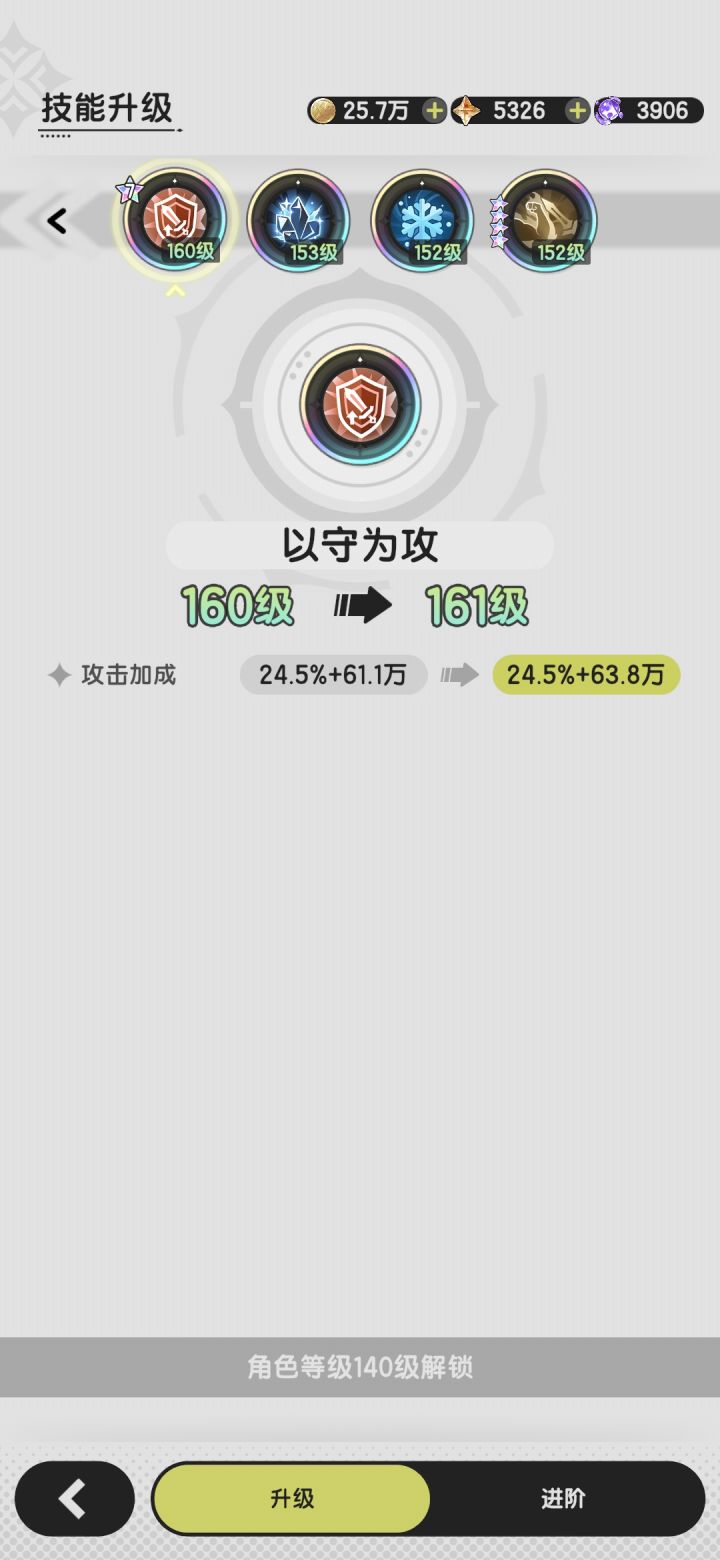720x1560 pixels.
Task: Tap the gold coin currency icon
Action: point(322,110)
